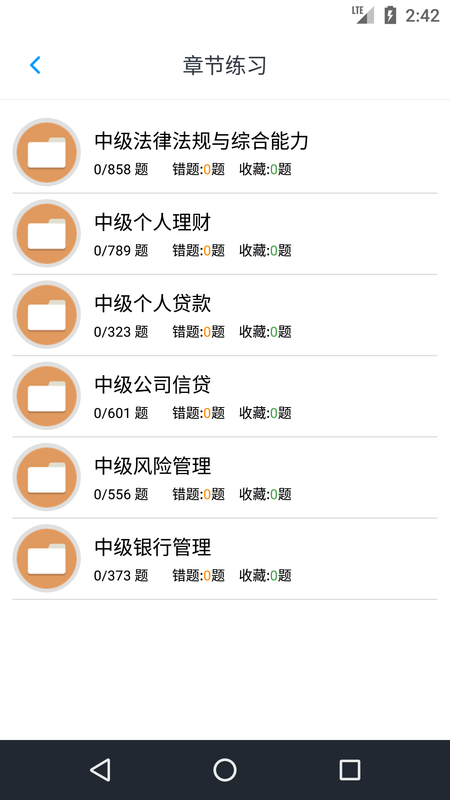Open 中级法律法规与综合能力 chapter
This screenshot has height=800, width=450.
pos(225,153)
